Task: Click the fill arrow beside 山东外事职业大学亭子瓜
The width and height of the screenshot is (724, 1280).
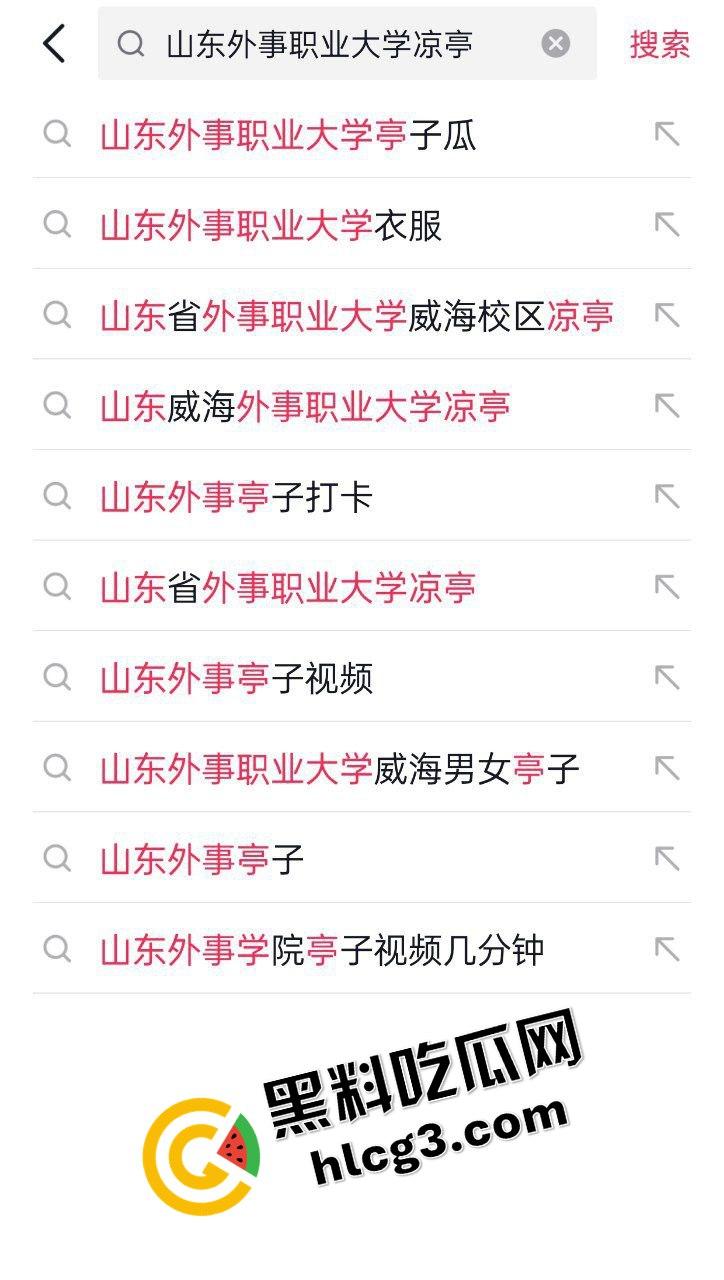Action: pos(666,135)
